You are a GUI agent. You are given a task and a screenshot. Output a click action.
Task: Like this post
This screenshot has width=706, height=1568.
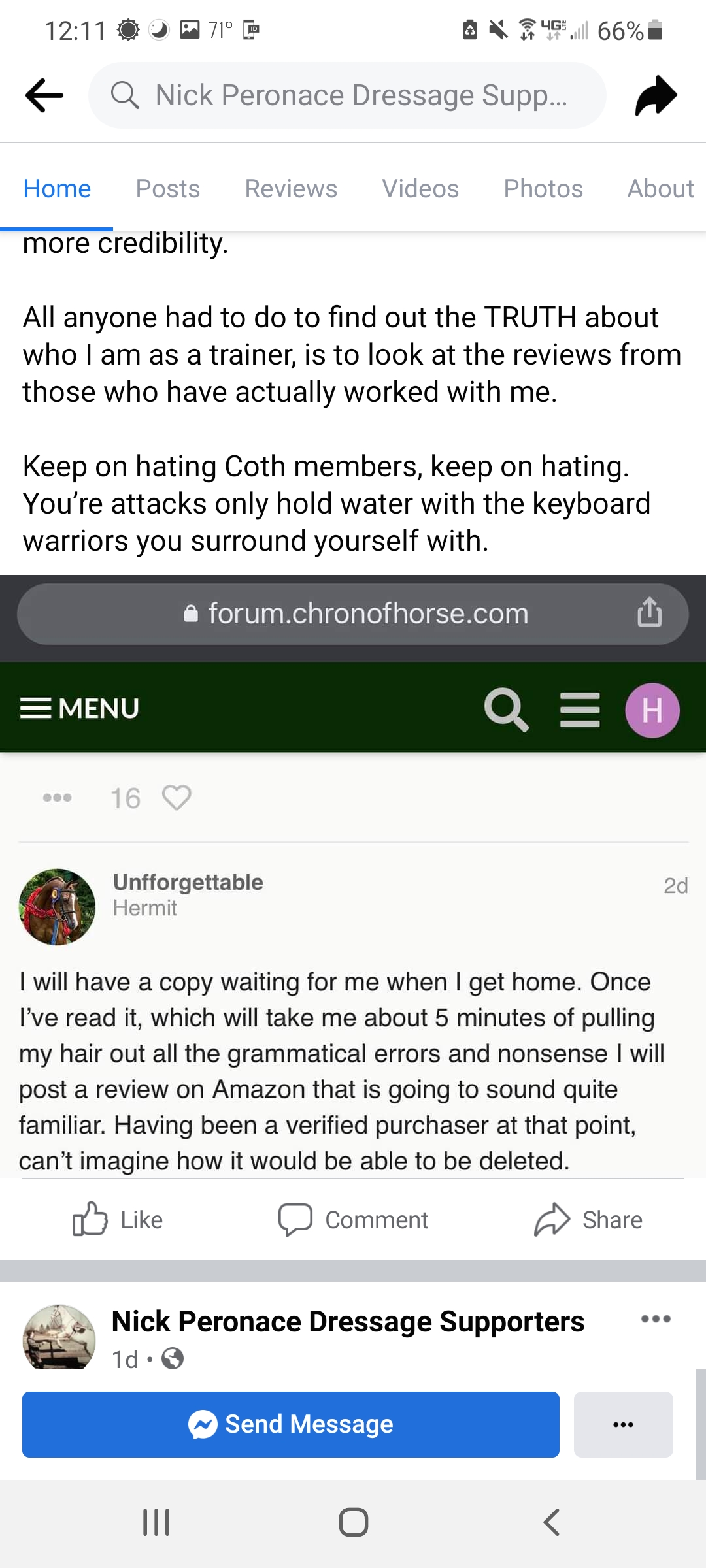coord(118,1220)
